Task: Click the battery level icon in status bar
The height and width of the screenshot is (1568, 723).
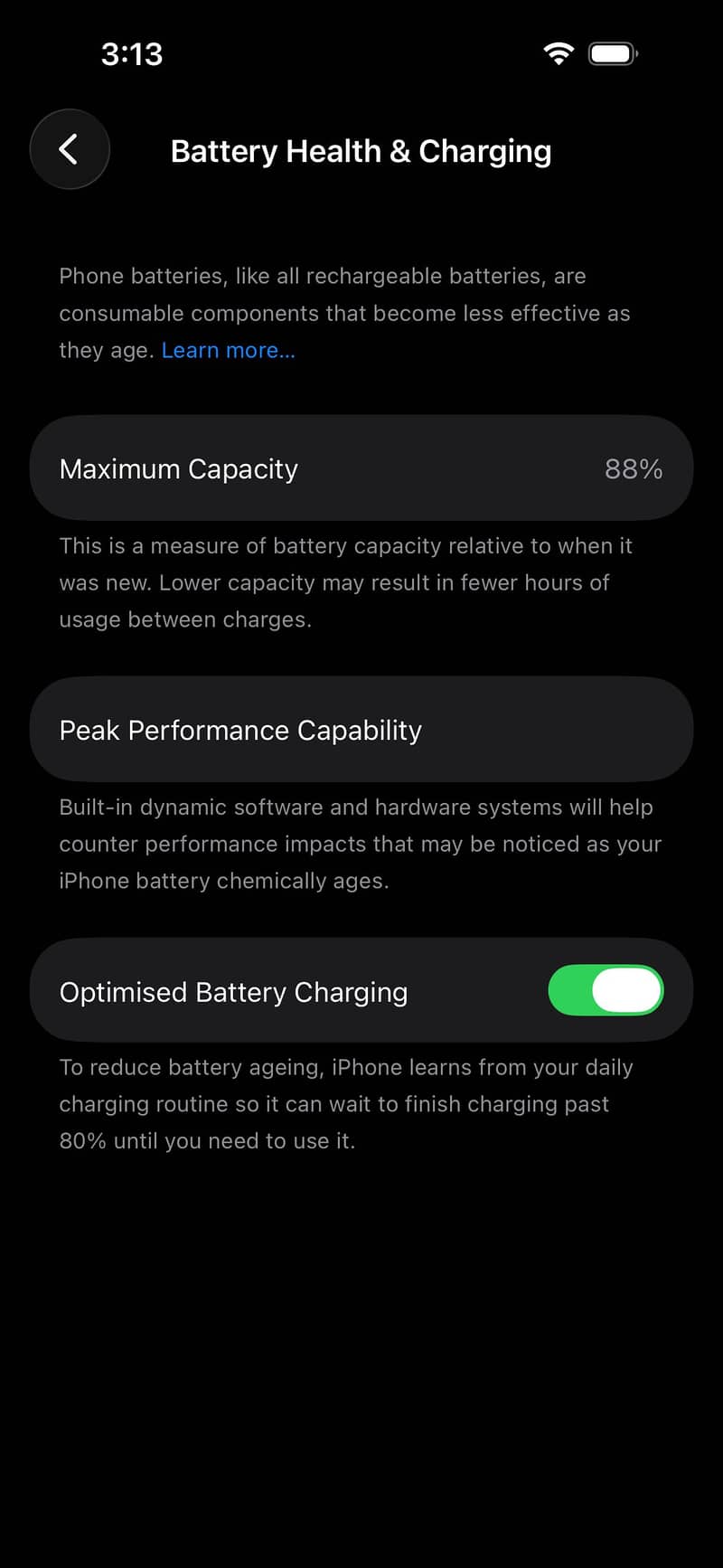Action: (x=611, y=53)
